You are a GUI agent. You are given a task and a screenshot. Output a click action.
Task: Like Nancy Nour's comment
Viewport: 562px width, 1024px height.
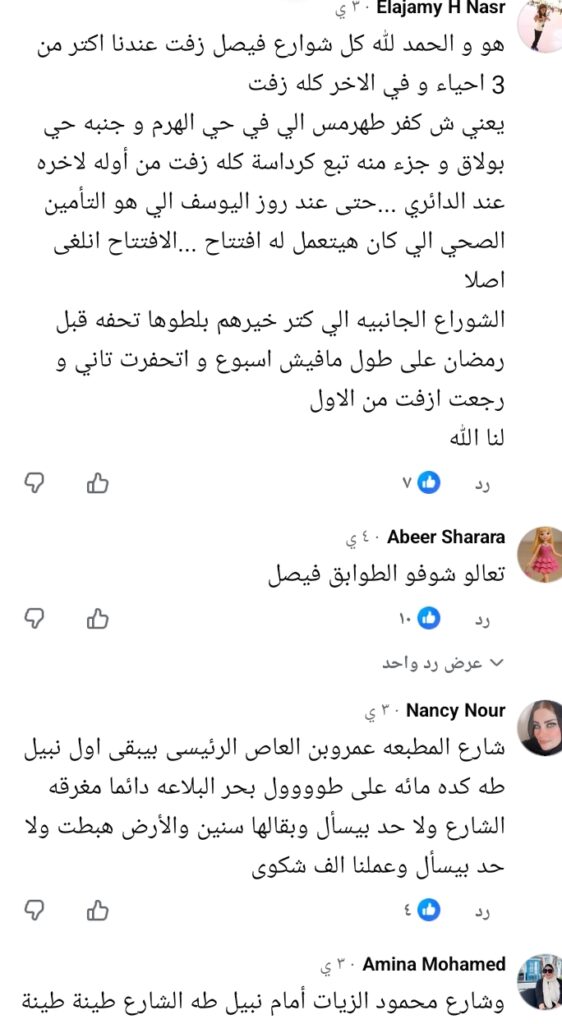pos(97,909)
